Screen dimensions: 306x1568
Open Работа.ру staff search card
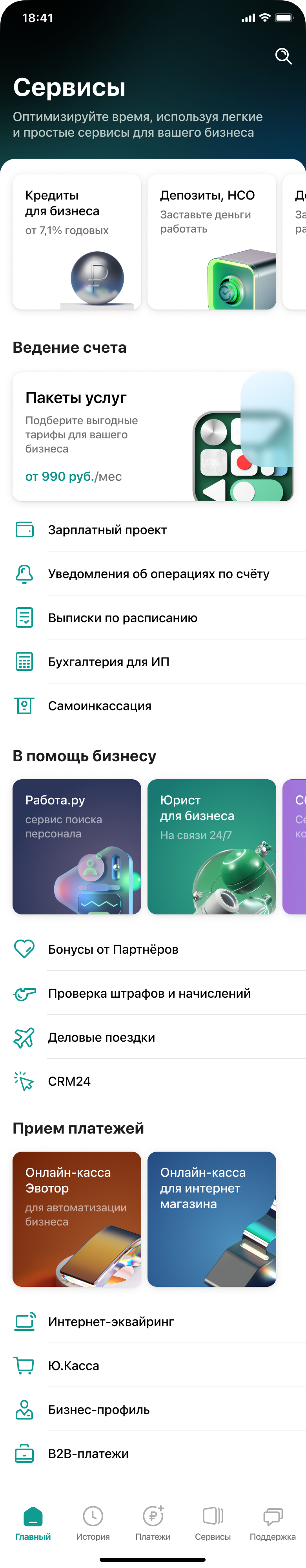point(76,846)
